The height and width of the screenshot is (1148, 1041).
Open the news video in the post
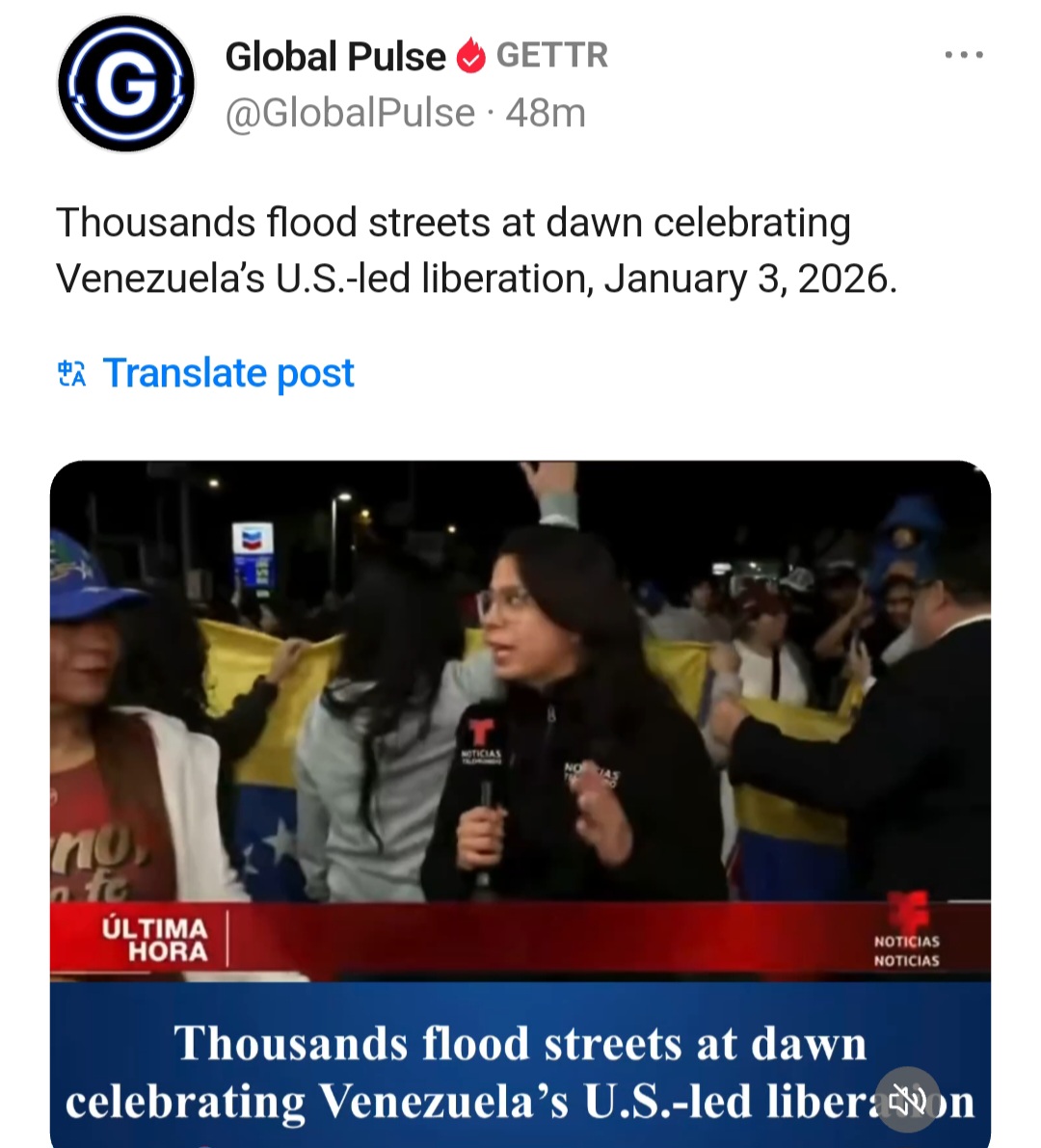(x=520, y=733)
